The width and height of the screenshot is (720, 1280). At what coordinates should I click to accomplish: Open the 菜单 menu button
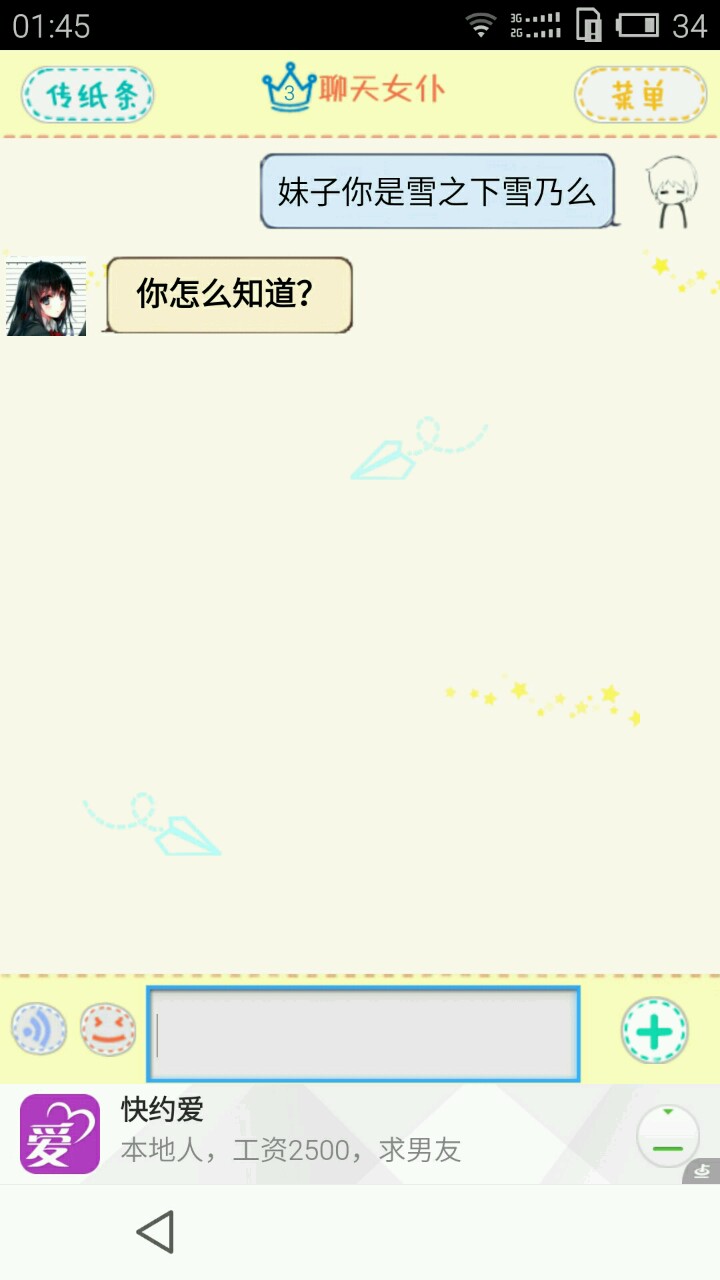[640, 95]
